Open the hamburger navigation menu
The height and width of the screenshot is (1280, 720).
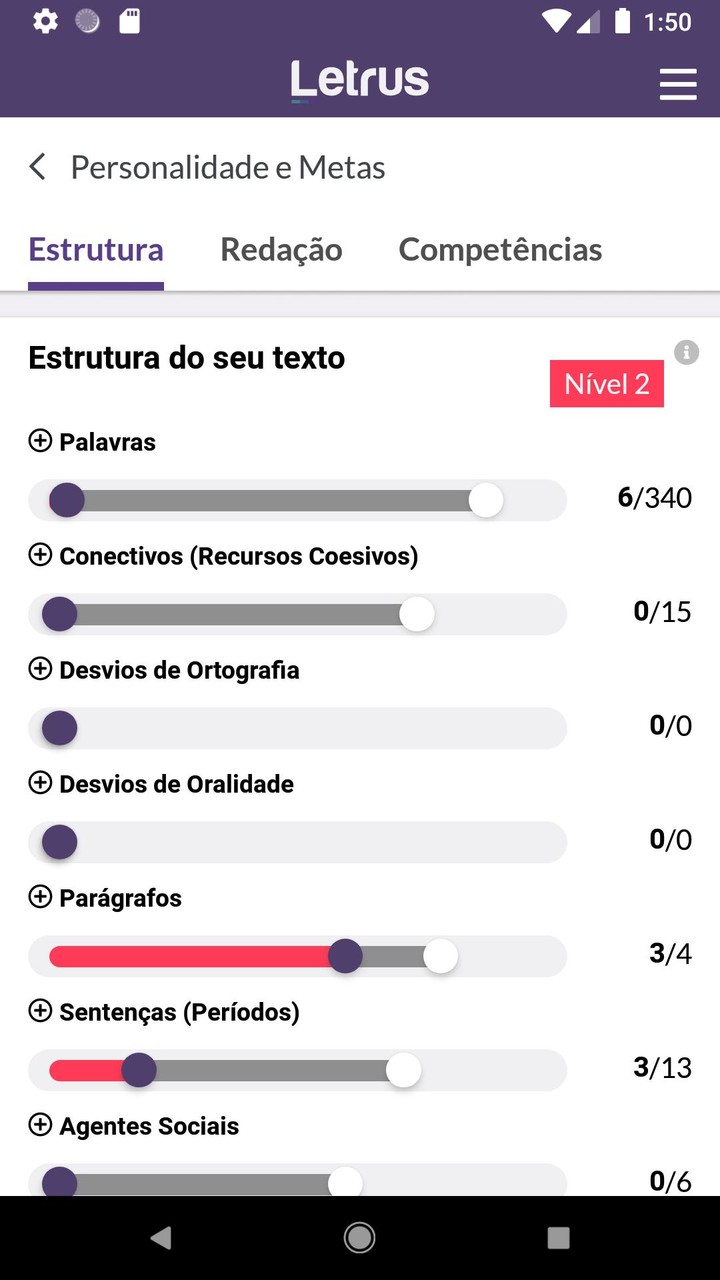point(678,85)
